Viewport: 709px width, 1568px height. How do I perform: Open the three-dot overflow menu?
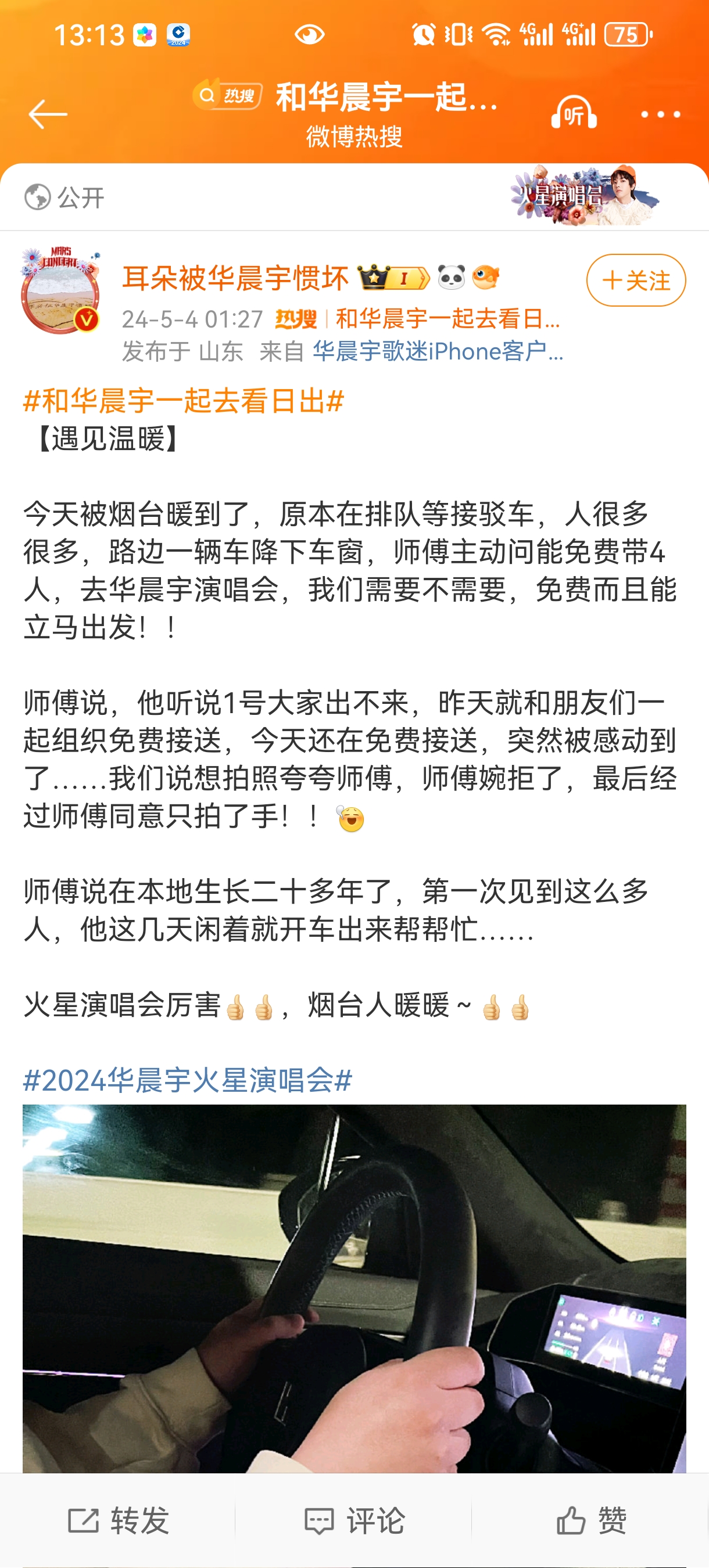click(x=660, y=114)
